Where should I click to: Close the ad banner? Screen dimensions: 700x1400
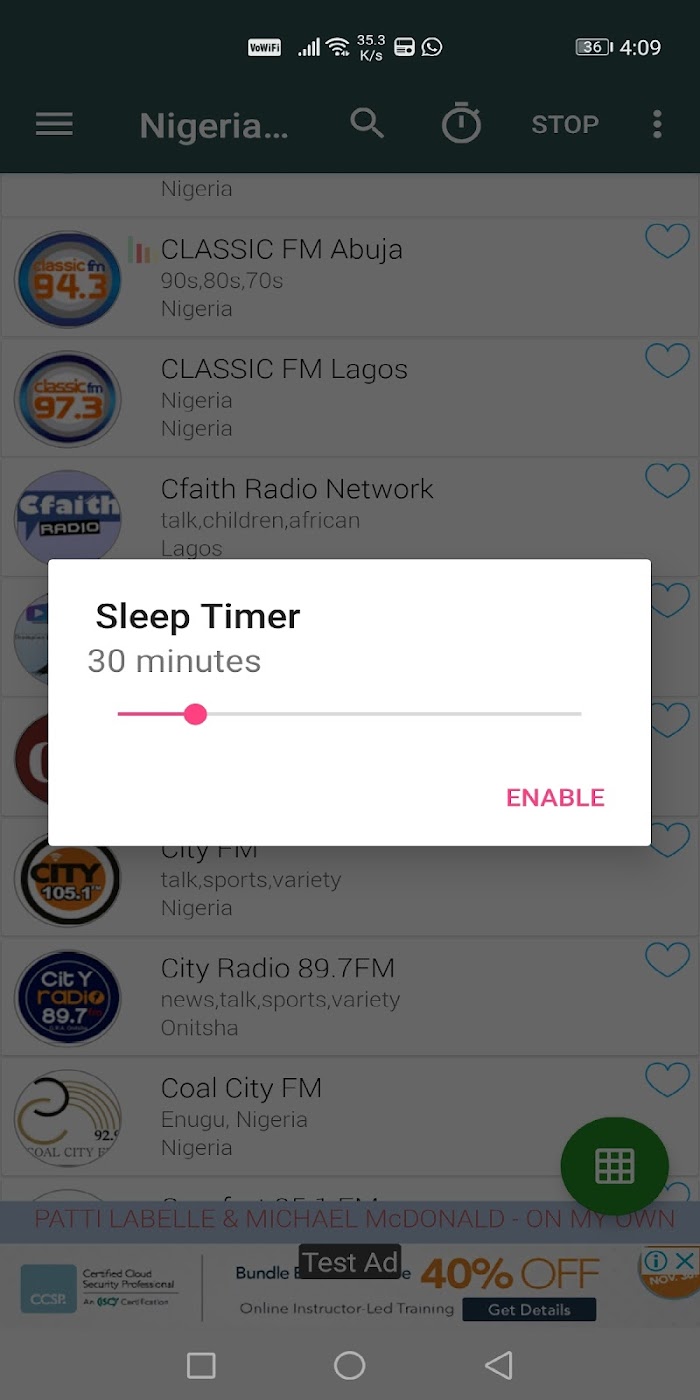click(684, 1260)
